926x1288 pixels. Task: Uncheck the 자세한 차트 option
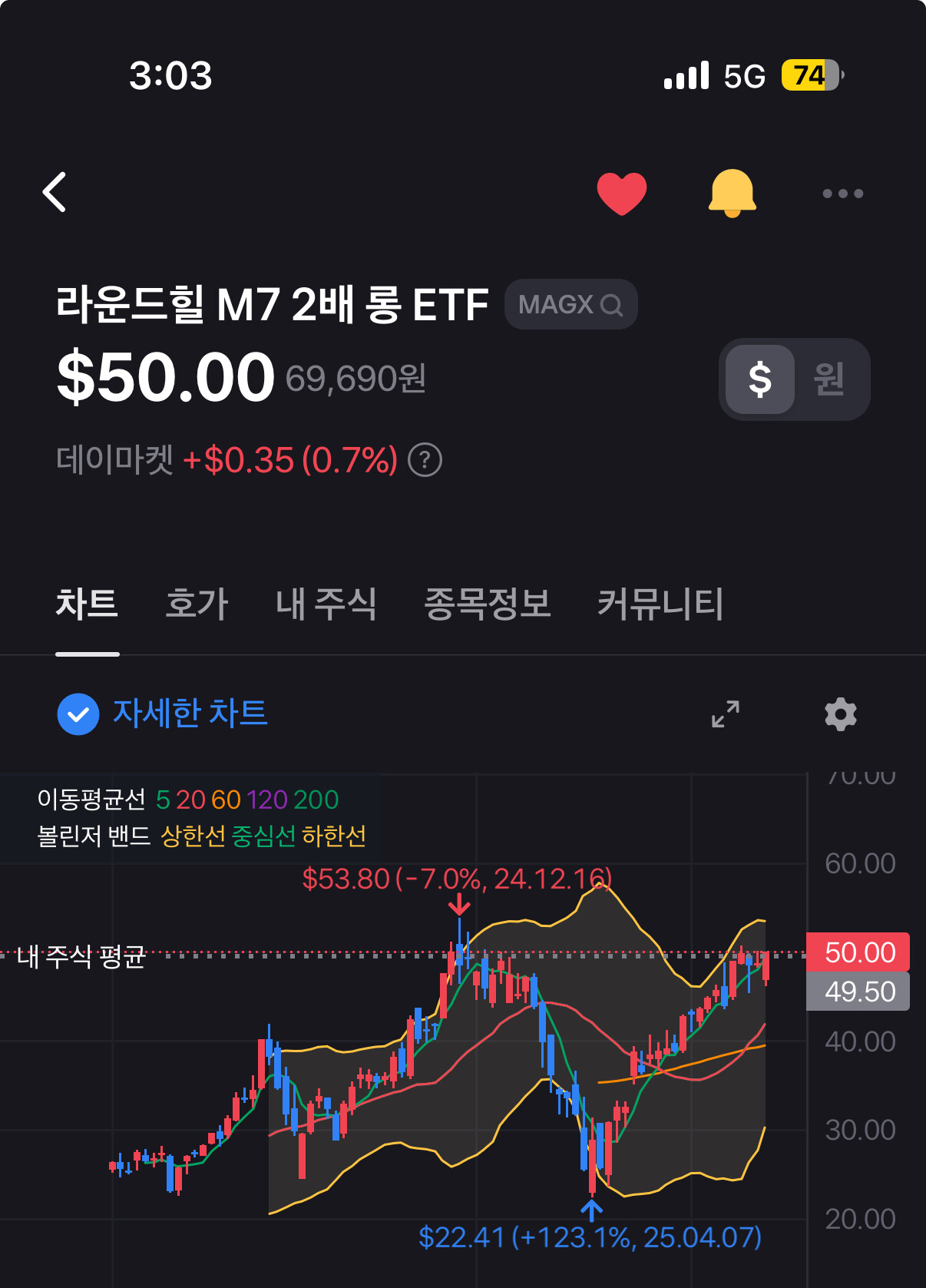78,714
